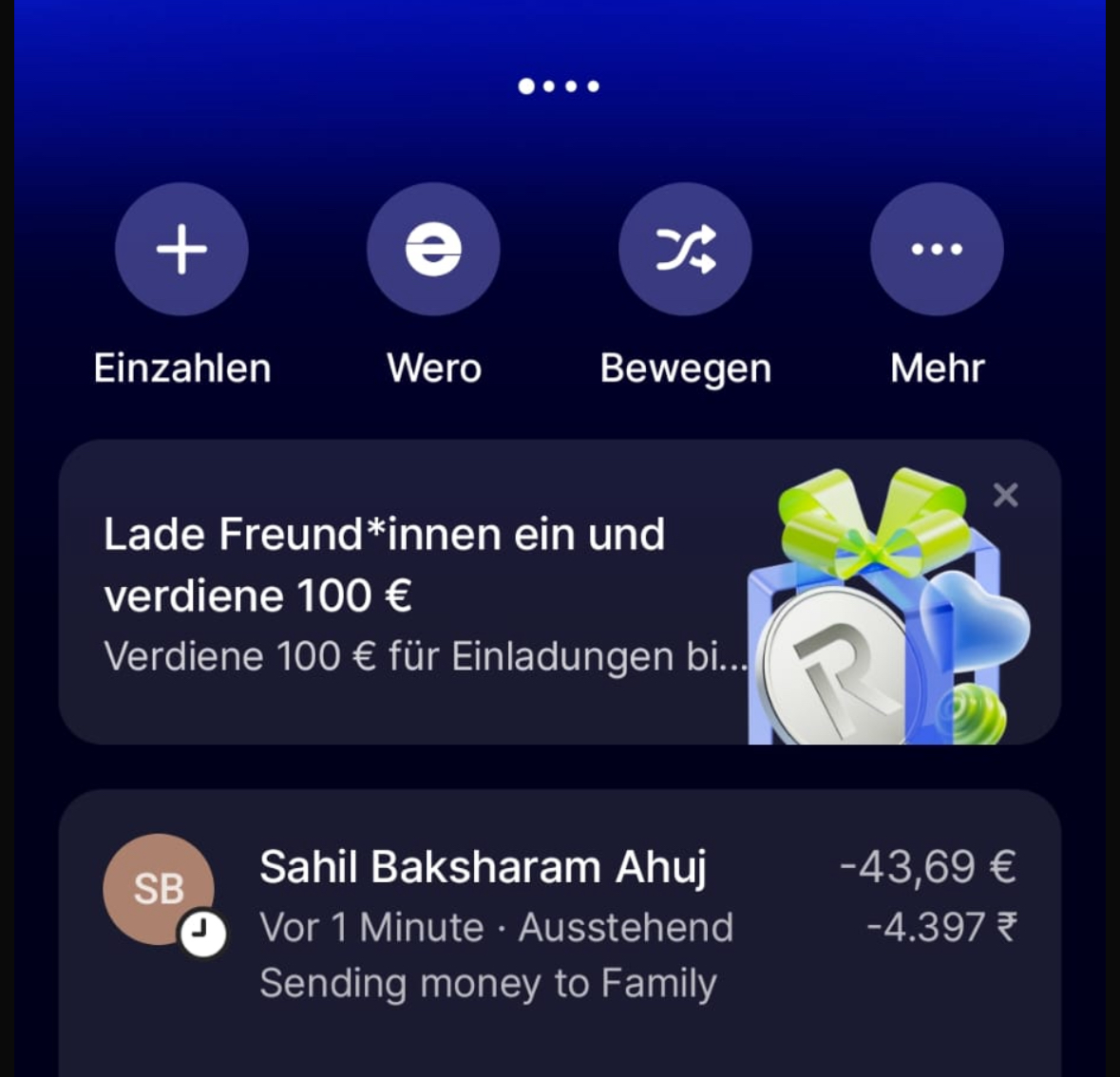1120x1077 pixels.
Task: Open the Mehr options menu
Action: coord(937,249)
